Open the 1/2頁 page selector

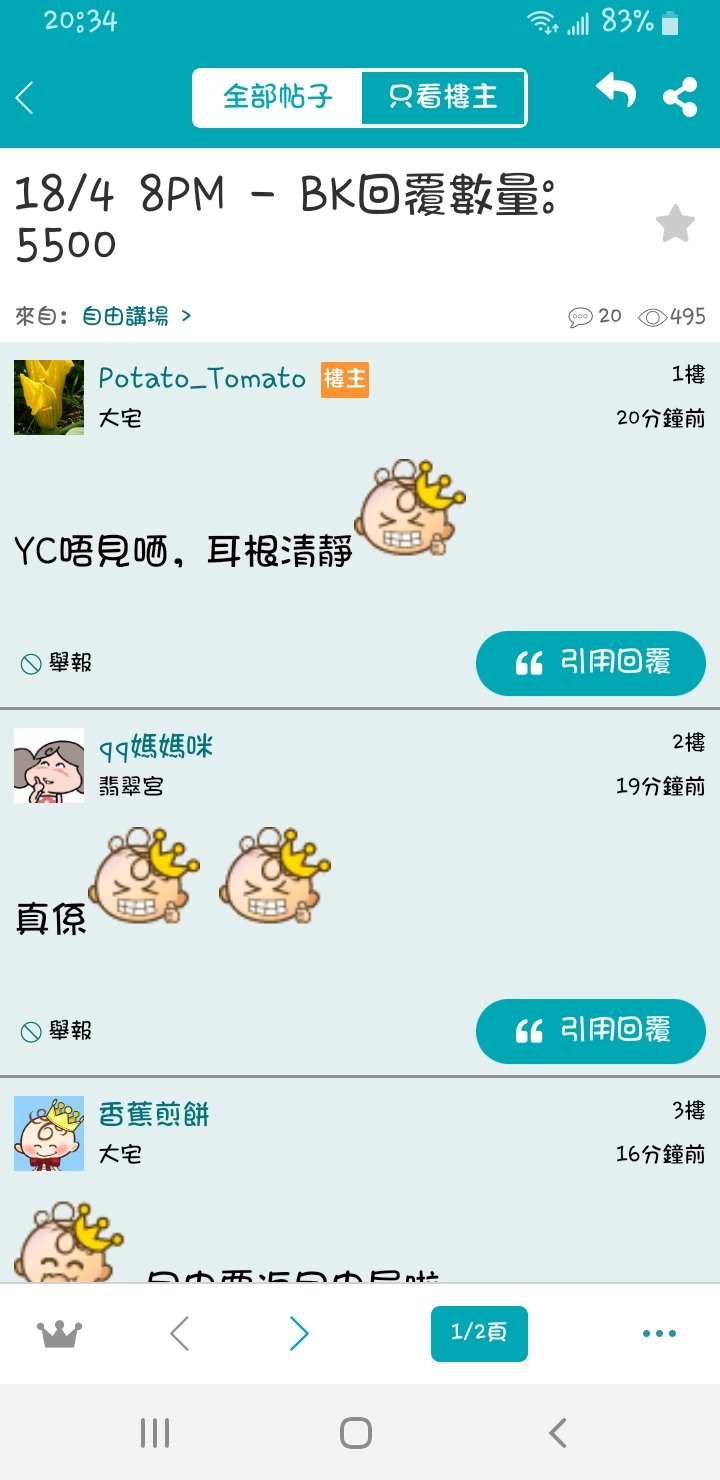tap(479, 1333)
